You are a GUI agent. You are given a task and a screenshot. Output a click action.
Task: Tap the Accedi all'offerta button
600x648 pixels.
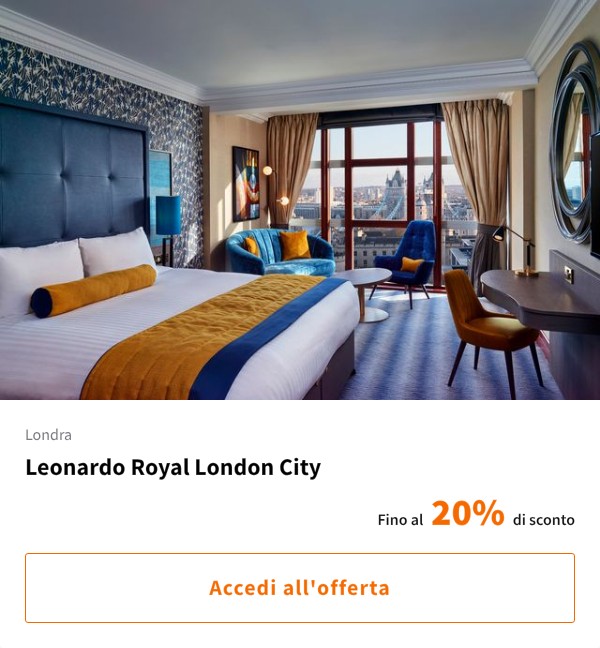pos(300,588)
